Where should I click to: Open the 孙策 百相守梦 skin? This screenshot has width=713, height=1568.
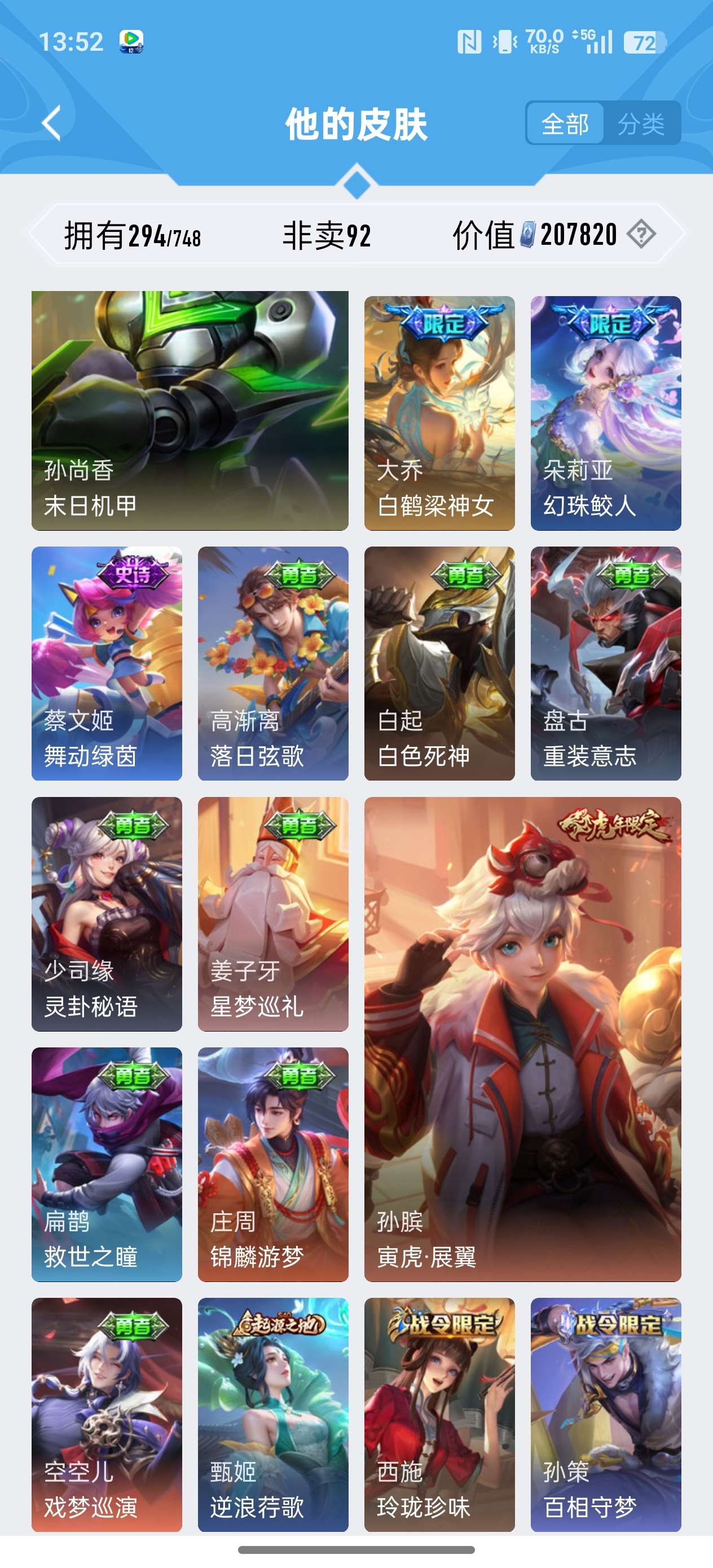[605, 1414]
